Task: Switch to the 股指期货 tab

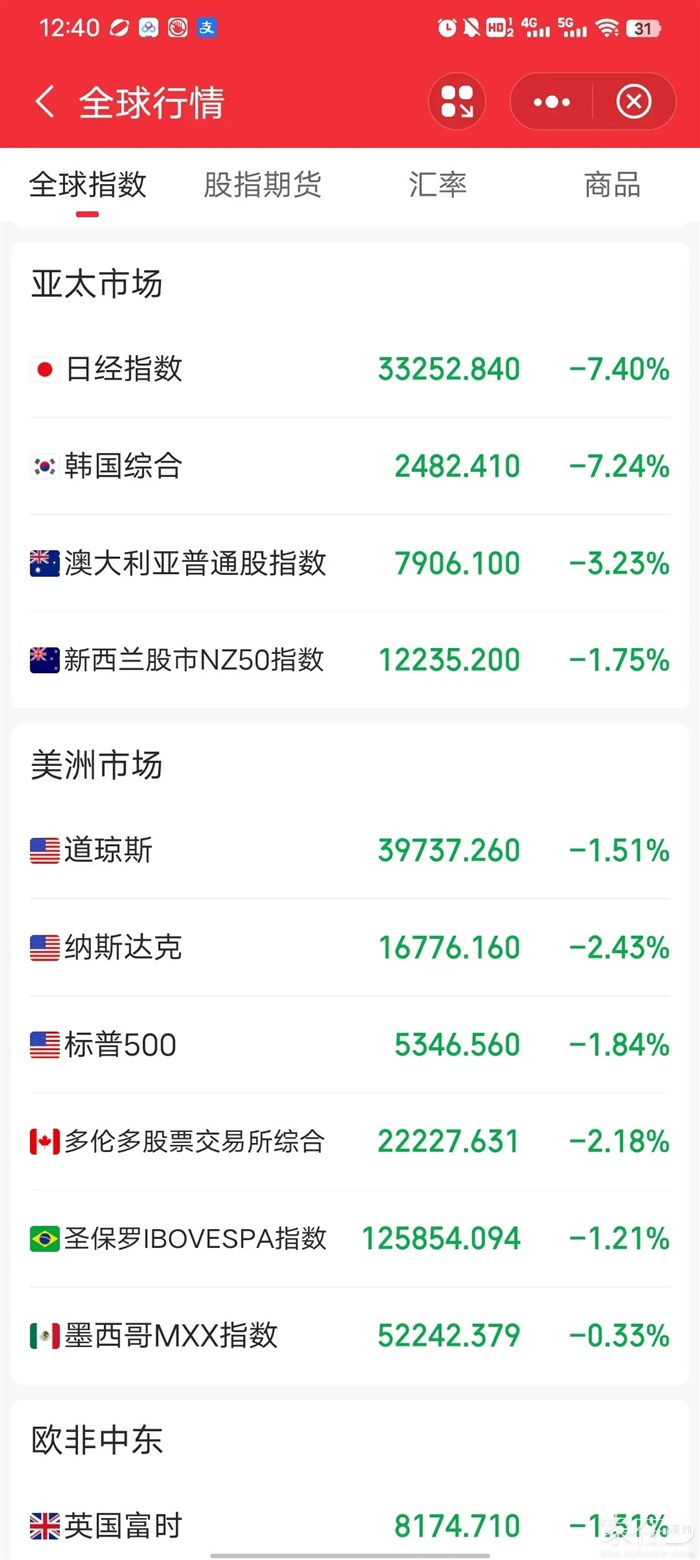Action: pos(262,185)
